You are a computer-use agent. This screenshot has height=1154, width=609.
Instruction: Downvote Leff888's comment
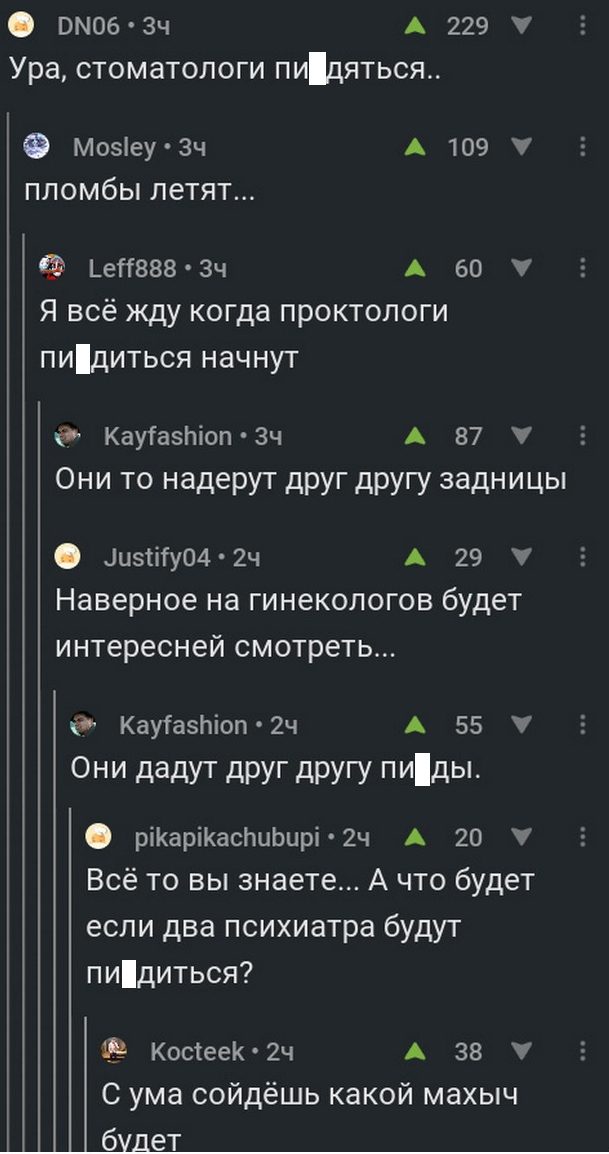tap(521, 268)
